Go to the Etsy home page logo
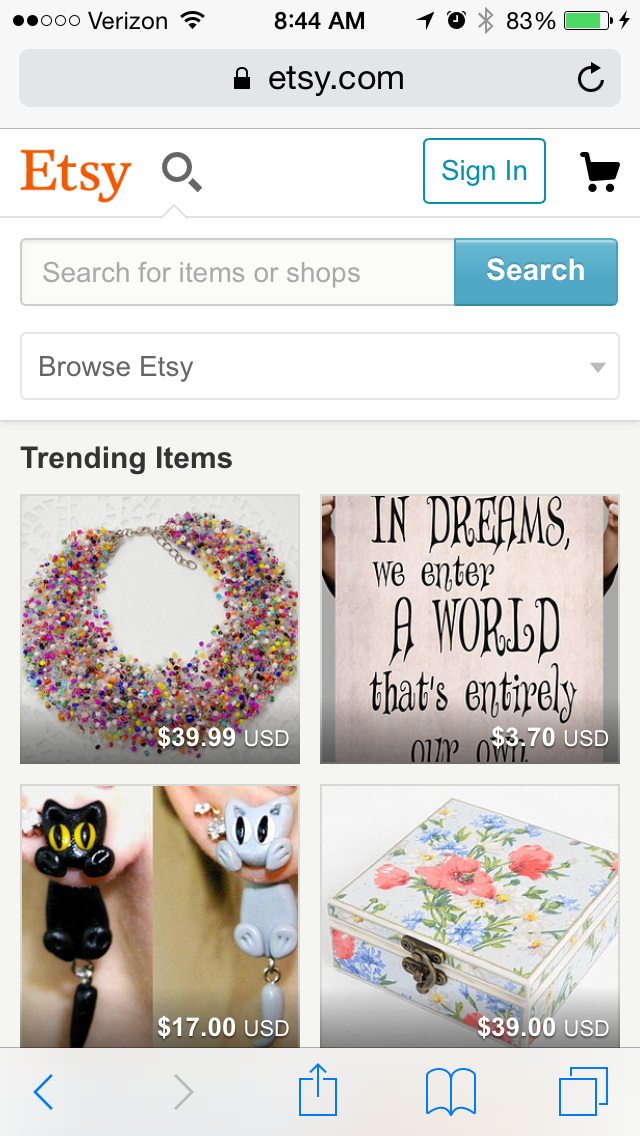640x1136 pixels. tap(76, 174)
